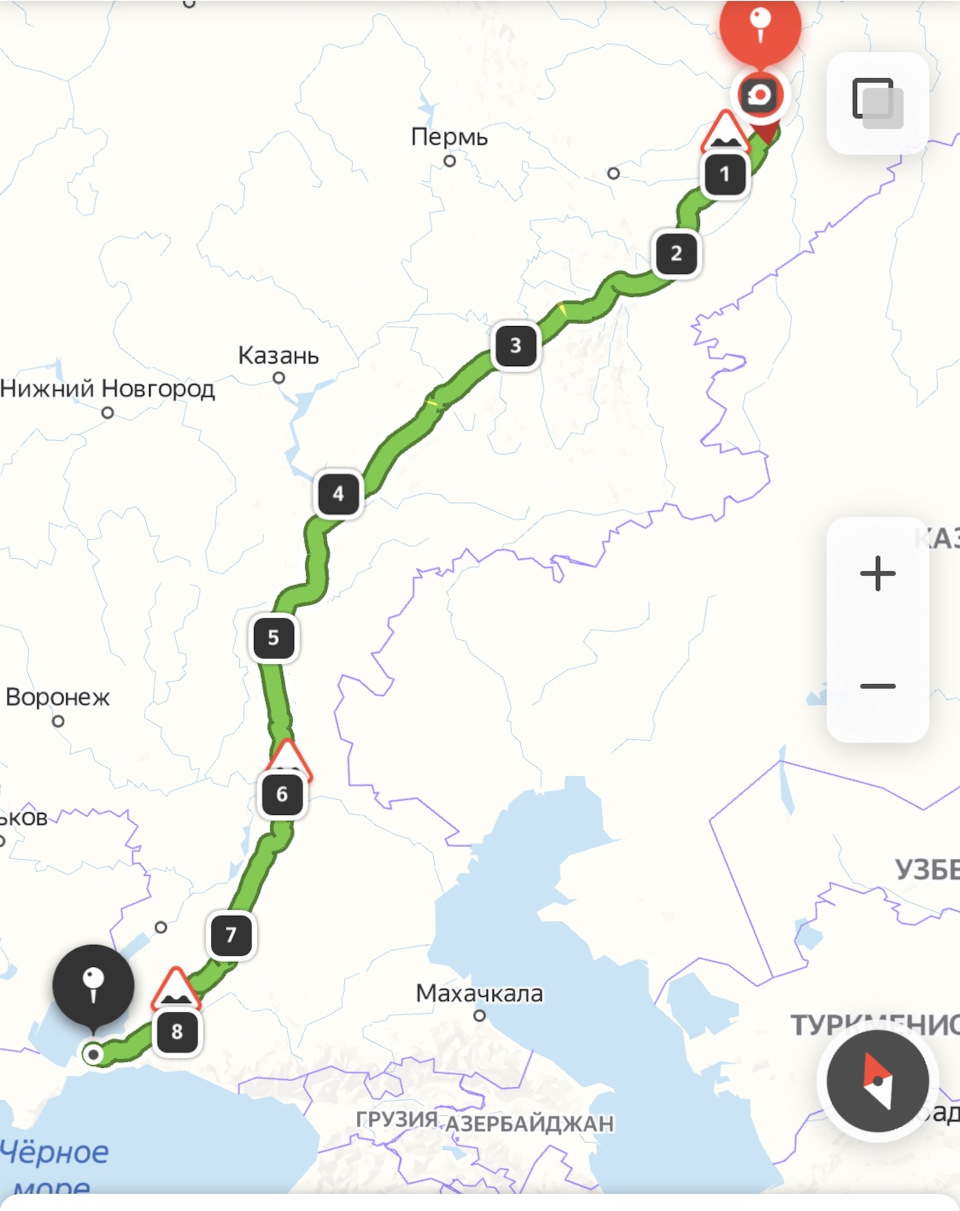960x1211 pixels.
Task: Select route waypoint number 2
Action: [676, 253]
